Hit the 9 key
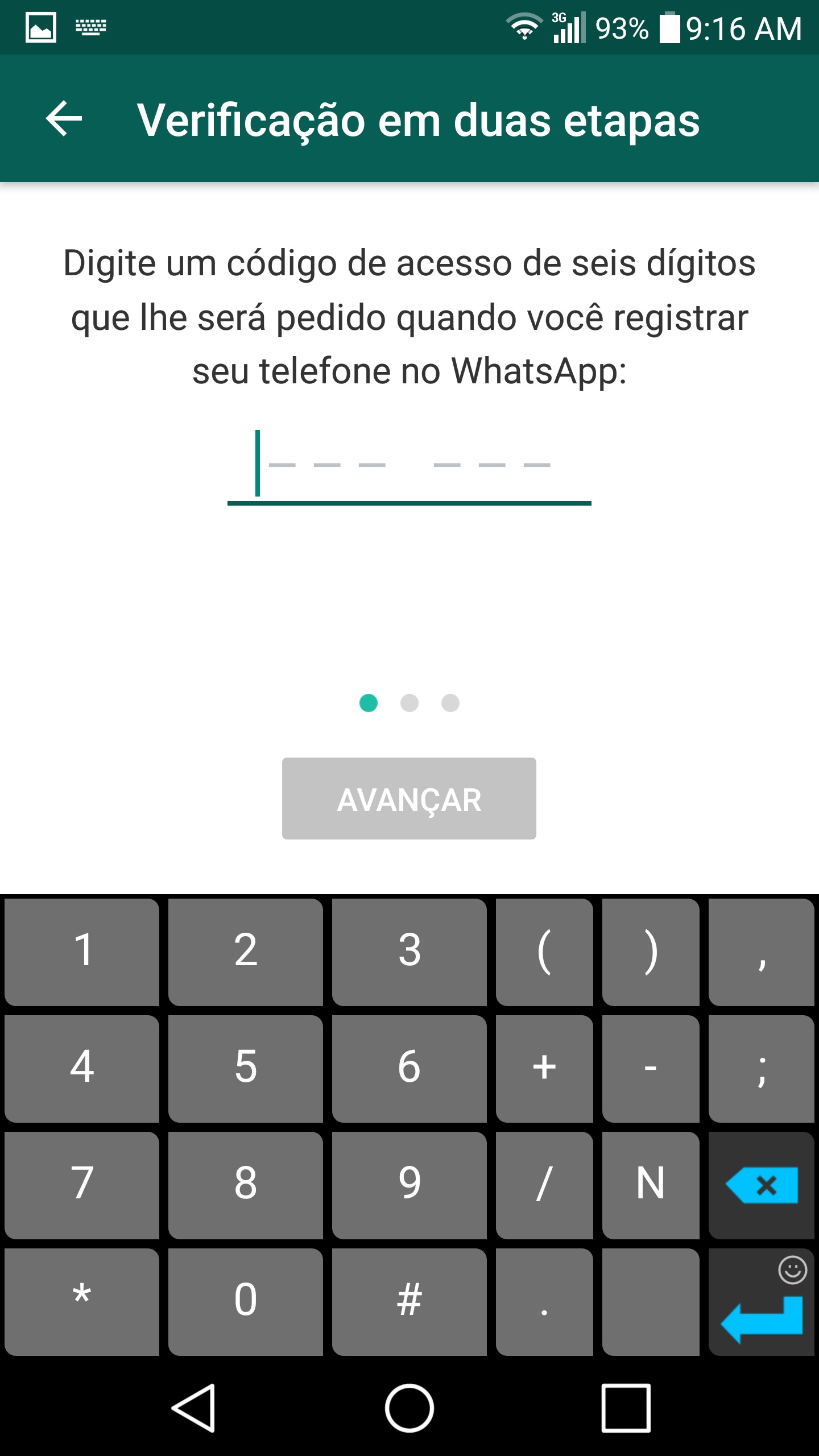Viewport: 819px width, 1456px height. pos(409,1185)
